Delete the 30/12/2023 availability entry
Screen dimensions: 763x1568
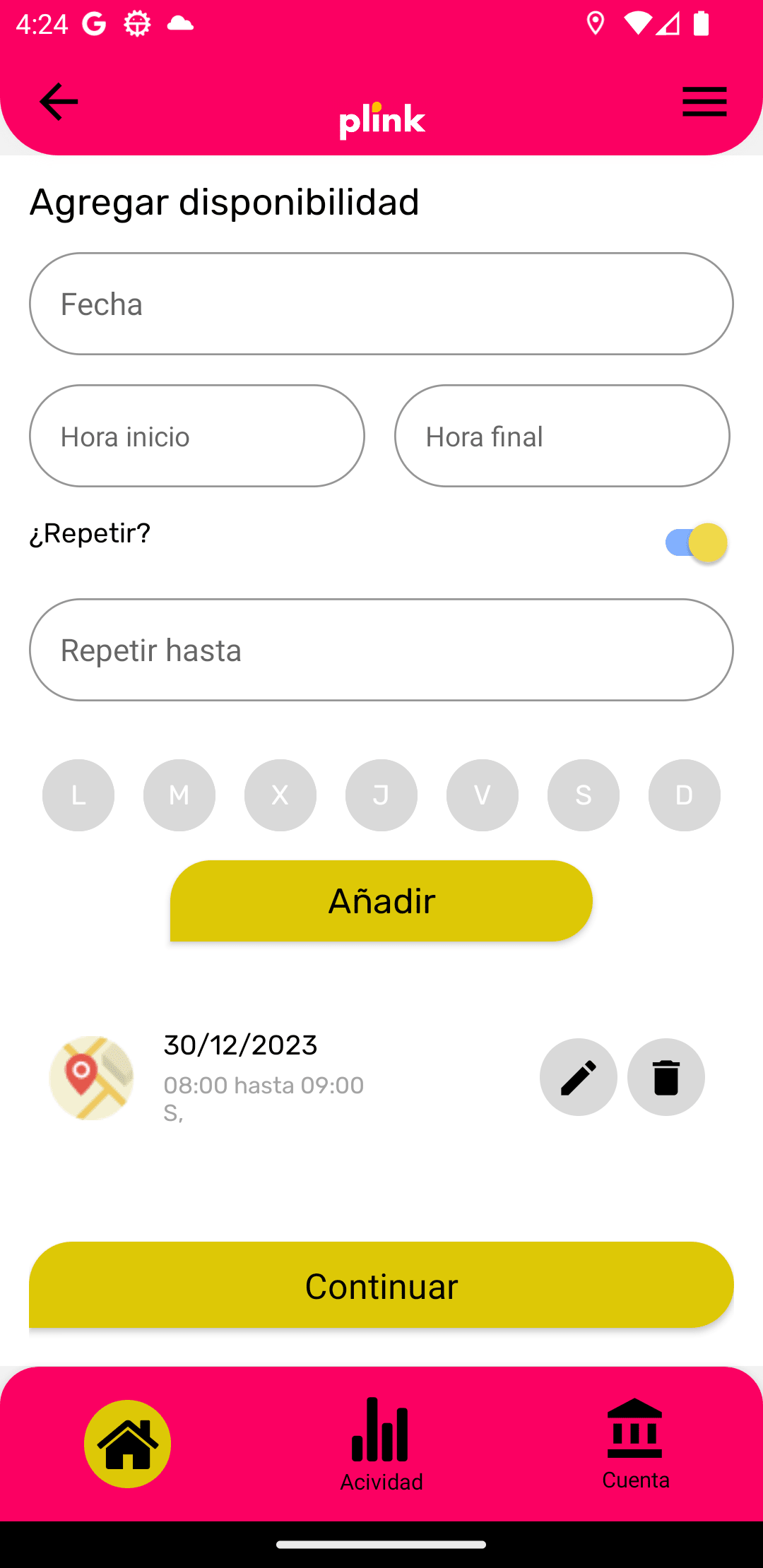(666, 1077)
